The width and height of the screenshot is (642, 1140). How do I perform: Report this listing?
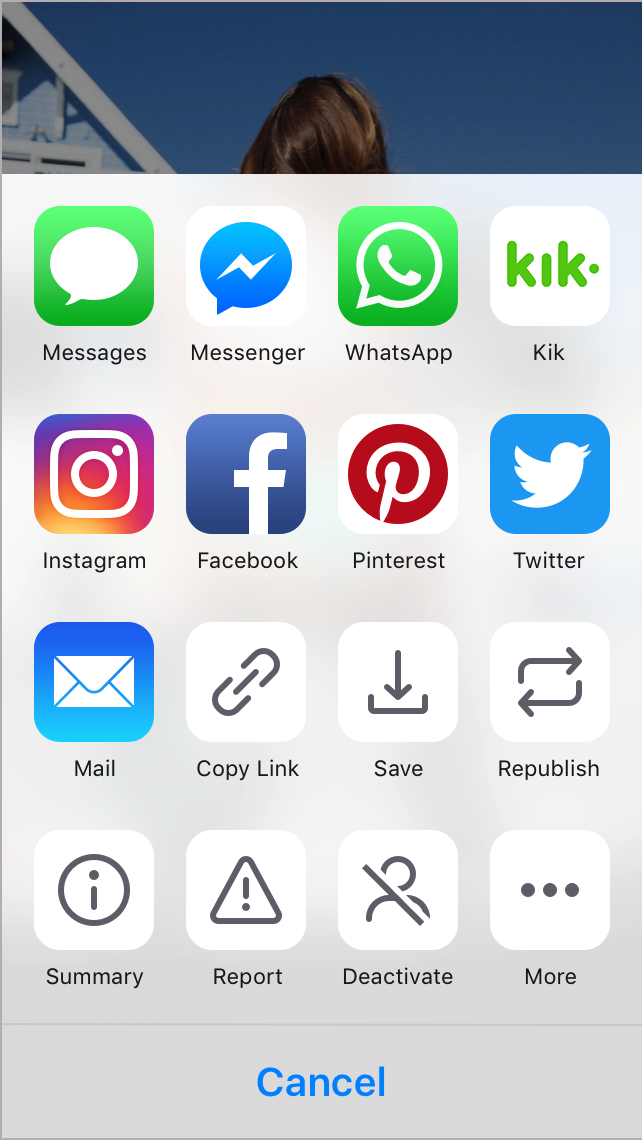point(246,890)
